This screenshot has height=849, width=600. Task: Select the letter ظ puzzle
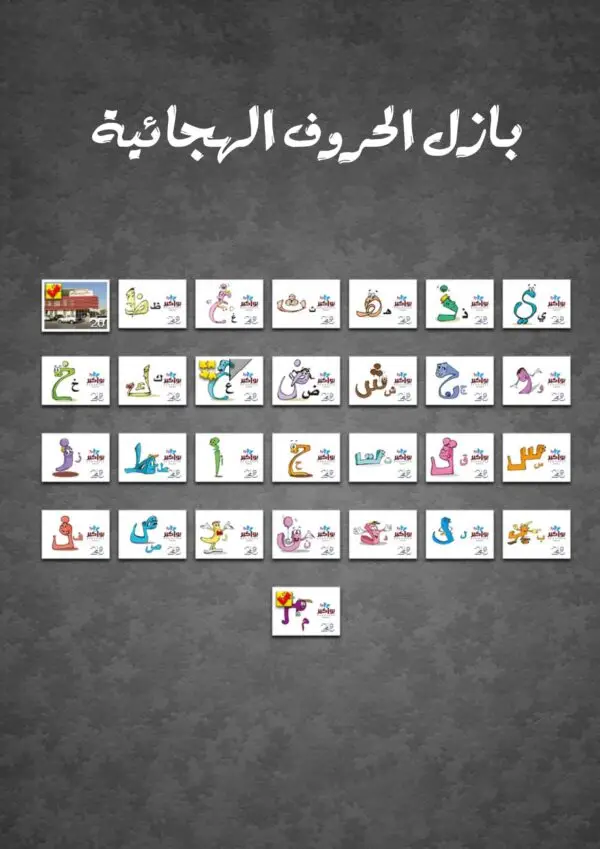tap(152, 304)
